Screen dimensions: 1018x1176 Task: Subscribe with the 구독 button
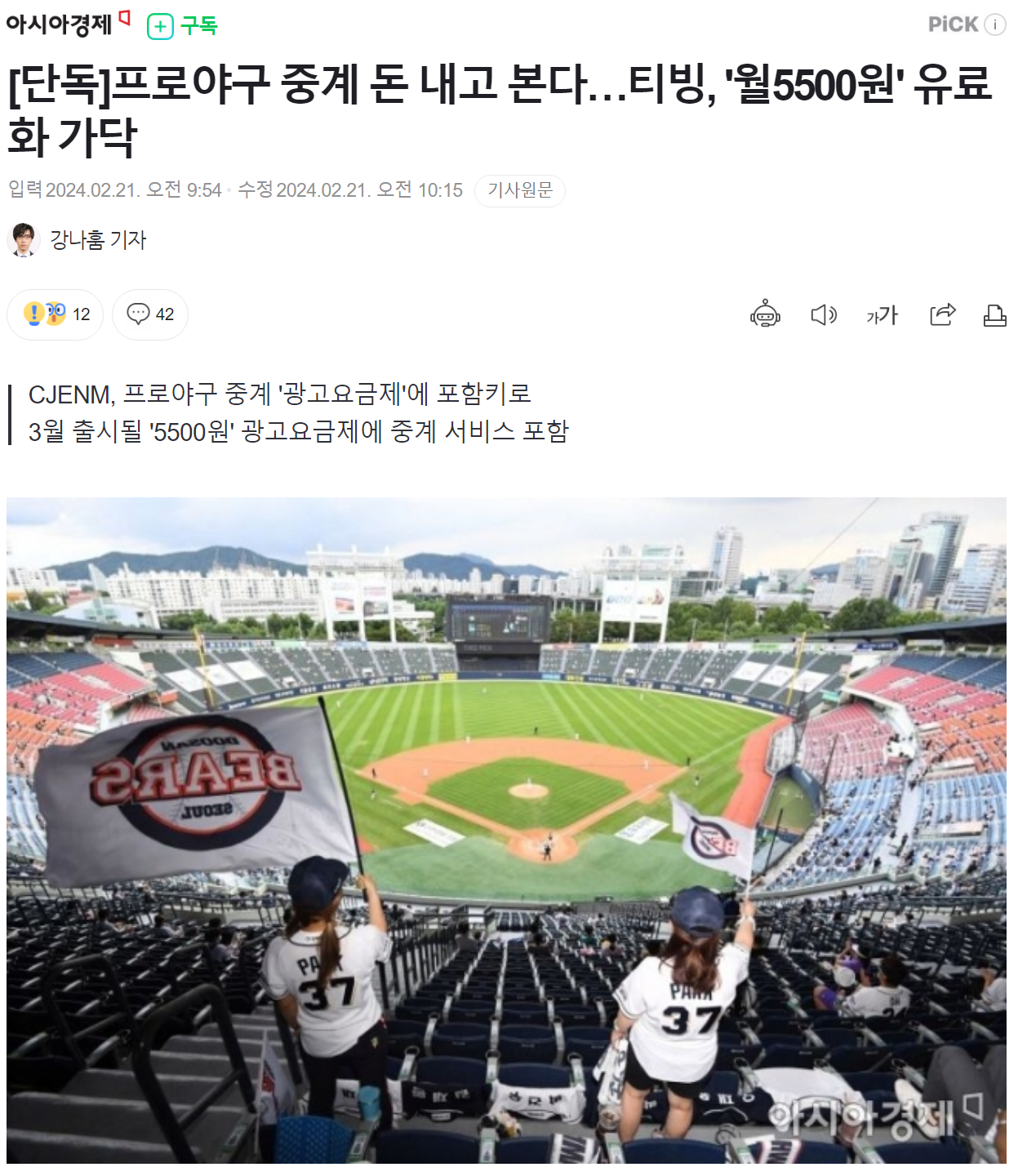[x=183, y=26]
